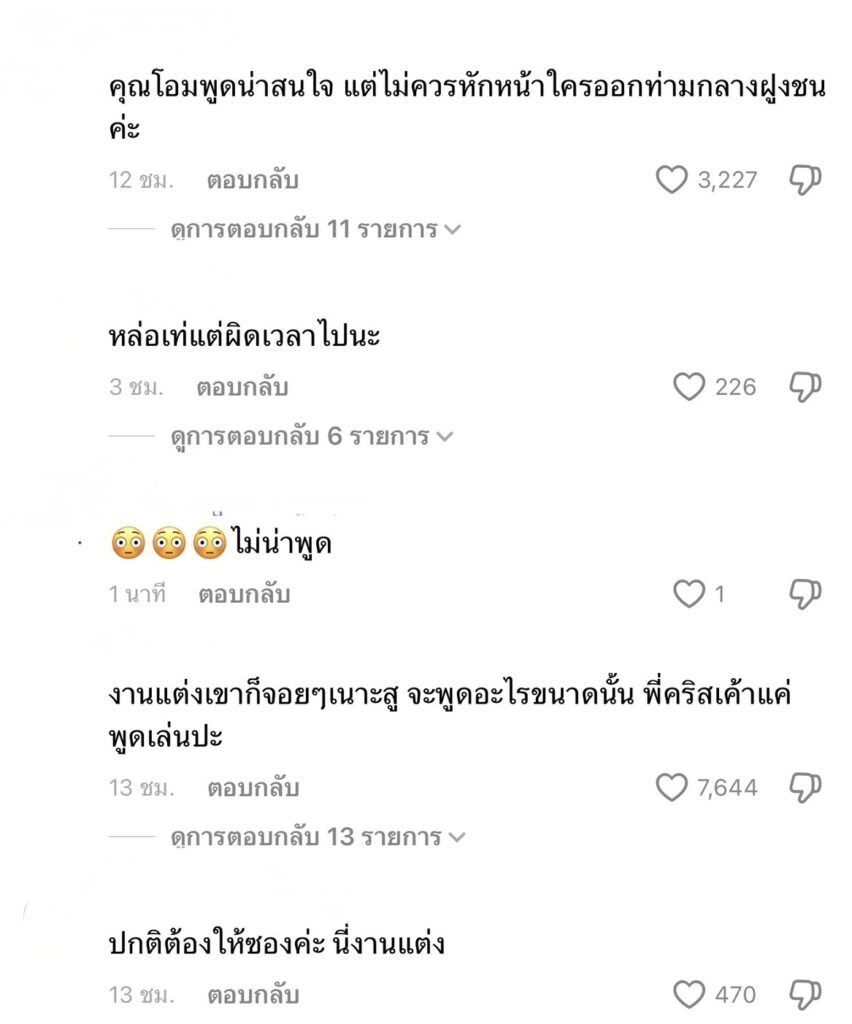Like the ปกติต้องให้ซองค่ะ comment

689,995
